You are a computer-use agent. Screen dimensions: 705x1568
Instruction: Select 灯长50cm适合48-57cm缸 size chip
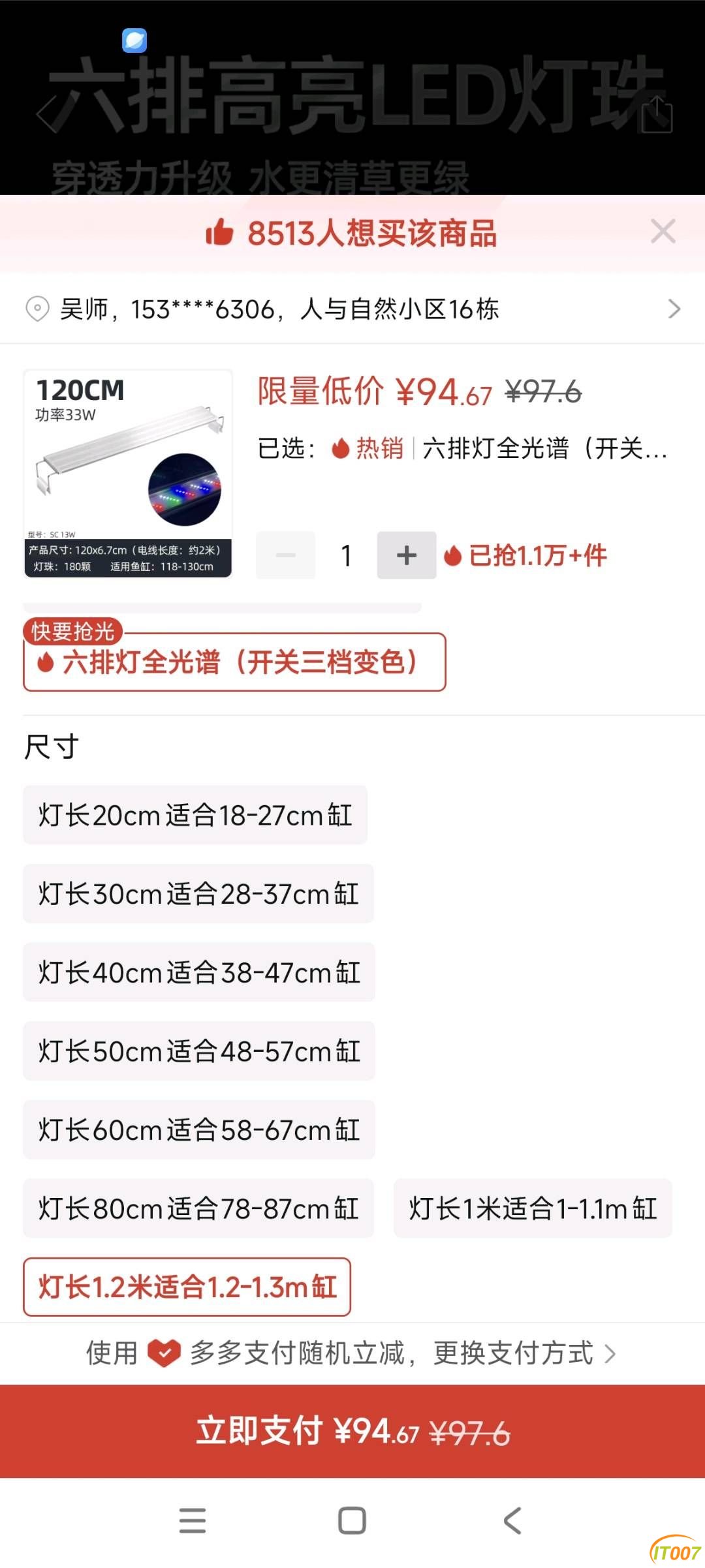pyautogui.click(x=199, y=1051)
